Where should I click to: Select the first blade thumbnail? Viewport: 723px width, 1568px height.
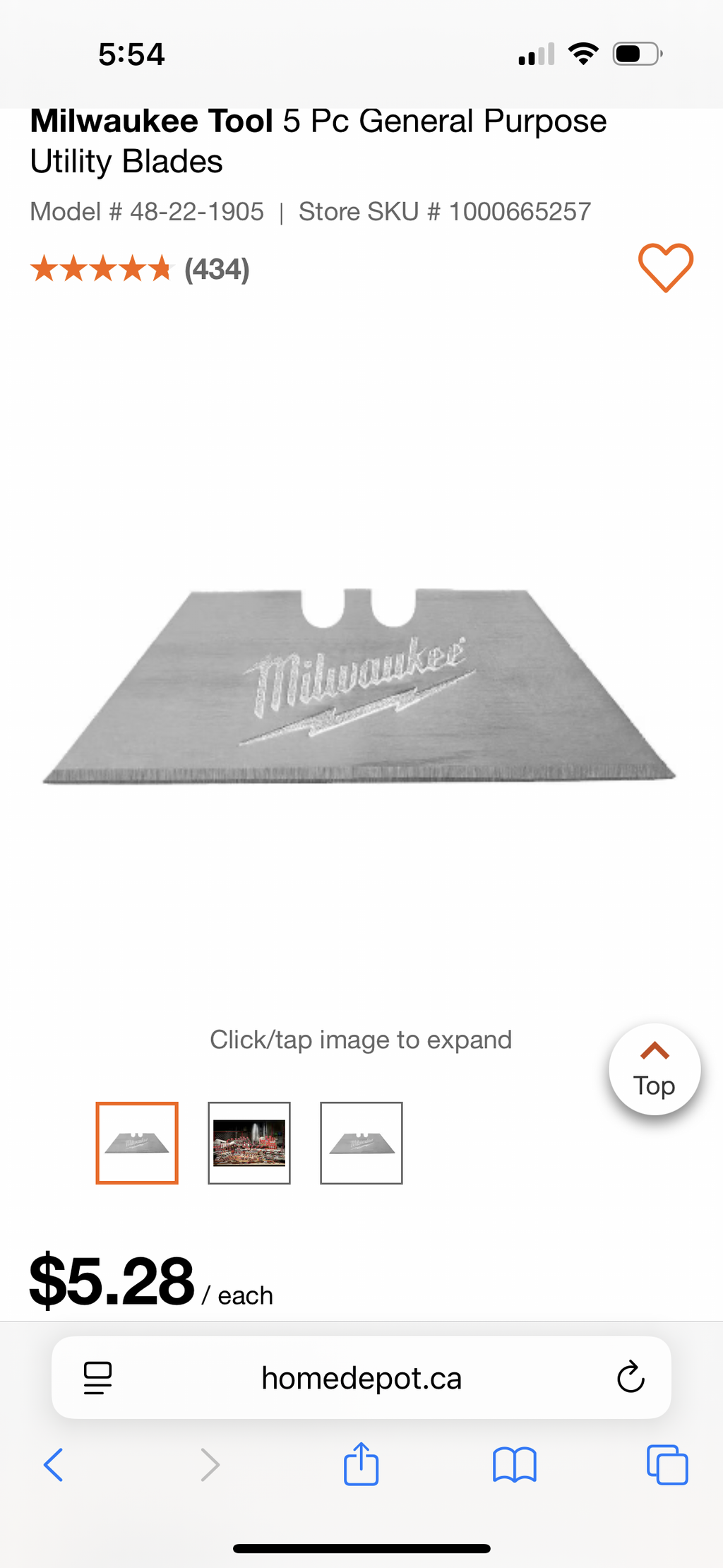[137, 1143]
